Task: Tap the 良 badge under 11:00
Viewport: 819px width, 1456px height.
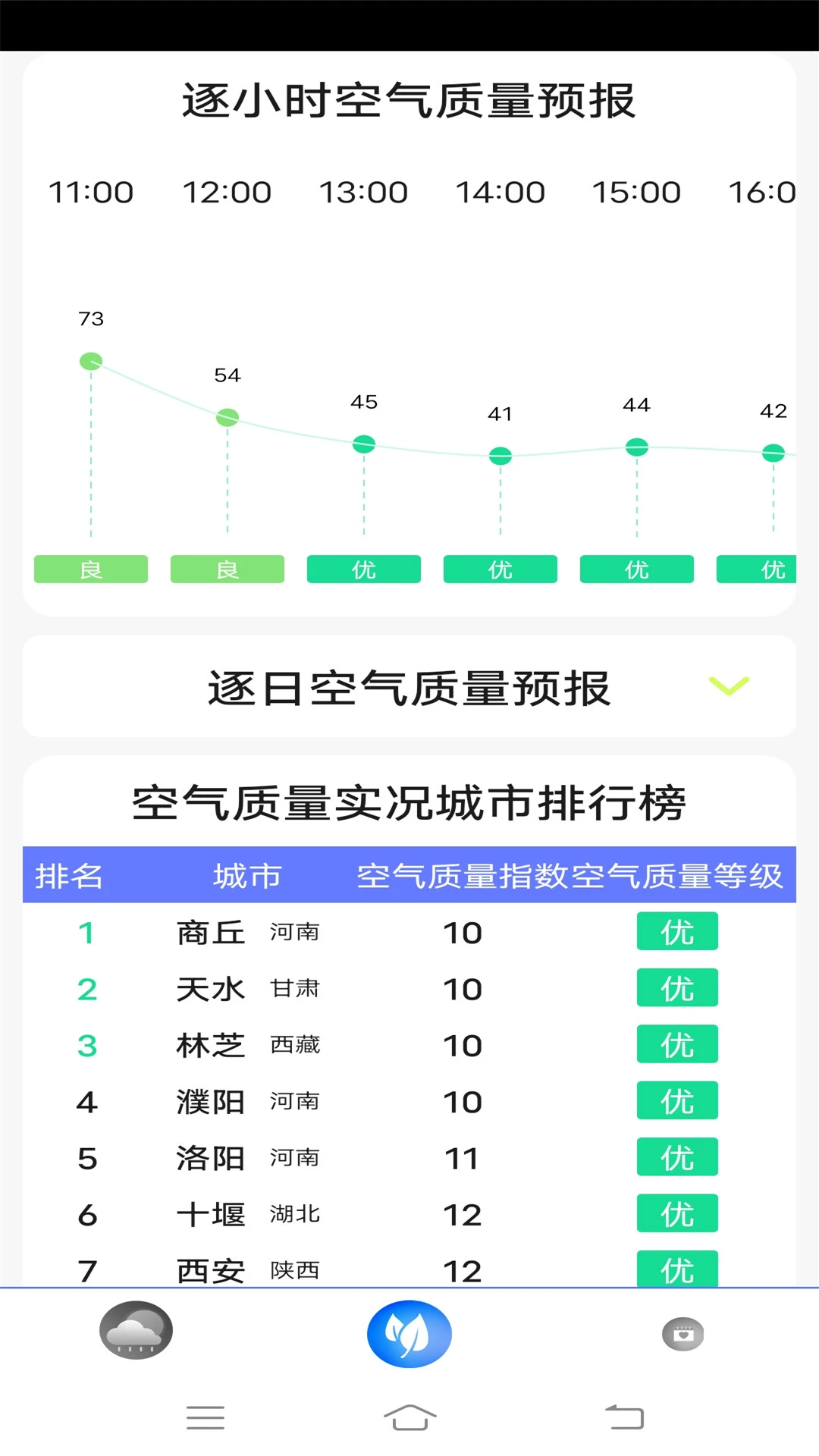Action: [x=90, y=569]
